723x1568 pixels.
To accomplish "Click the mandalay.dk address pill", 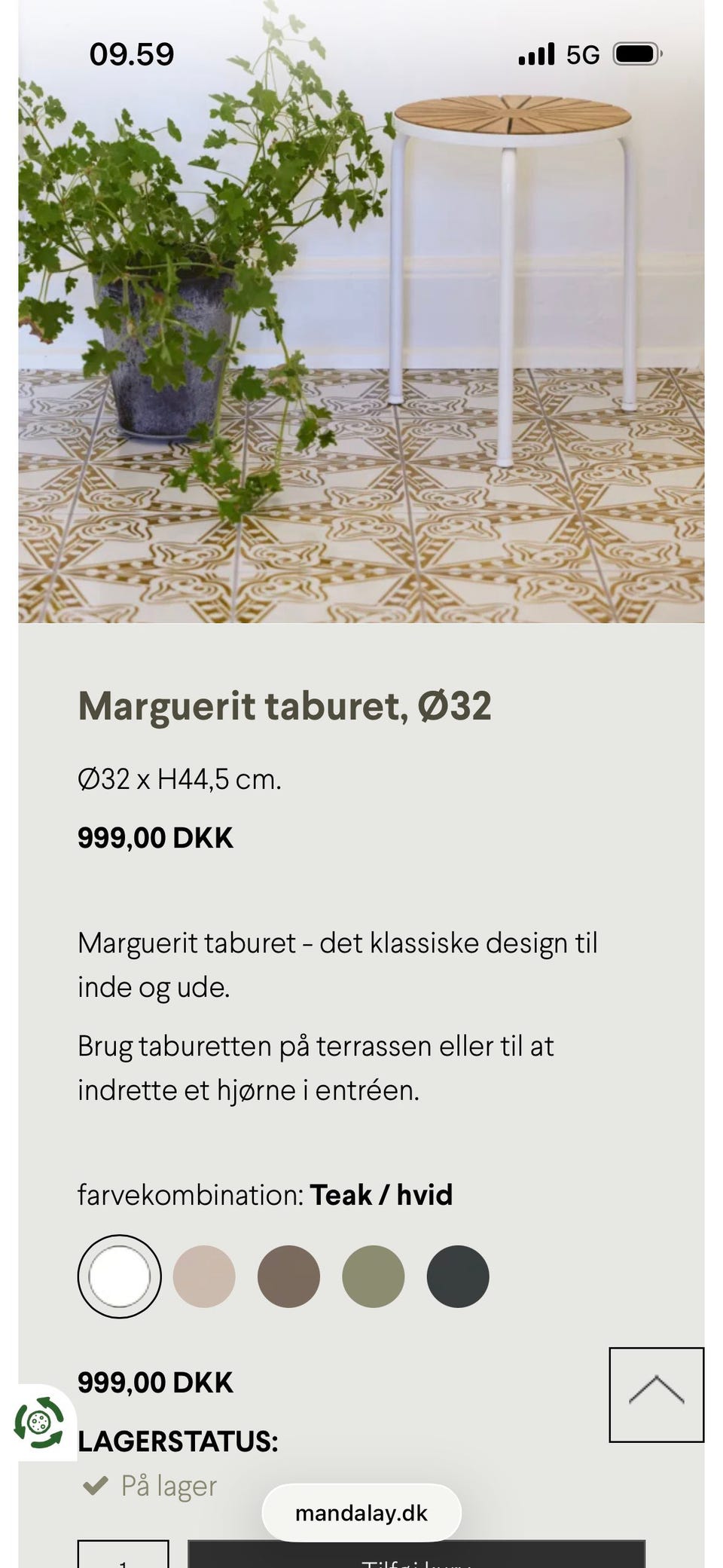I will coord(361,1511).
